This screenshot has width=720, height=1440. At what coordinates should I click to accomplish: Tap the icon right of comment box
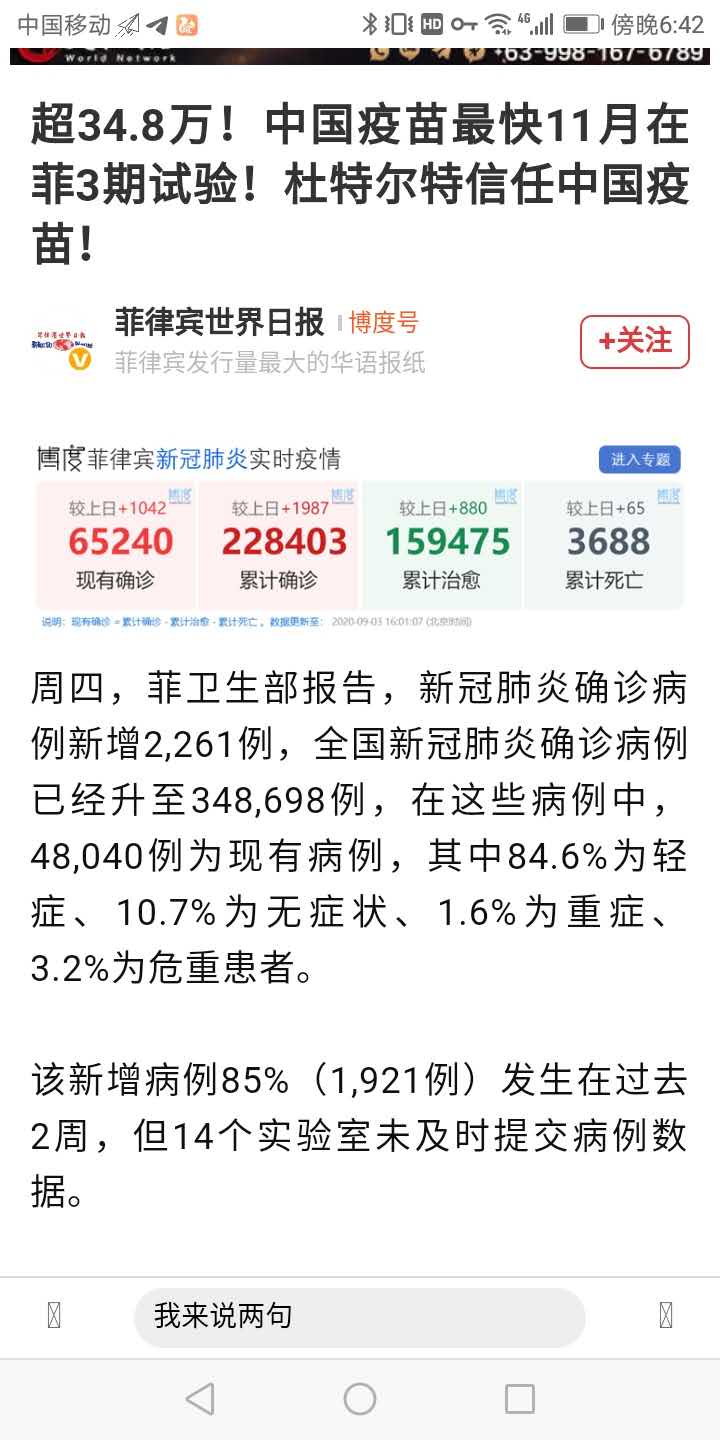(x=666, y=1316)
